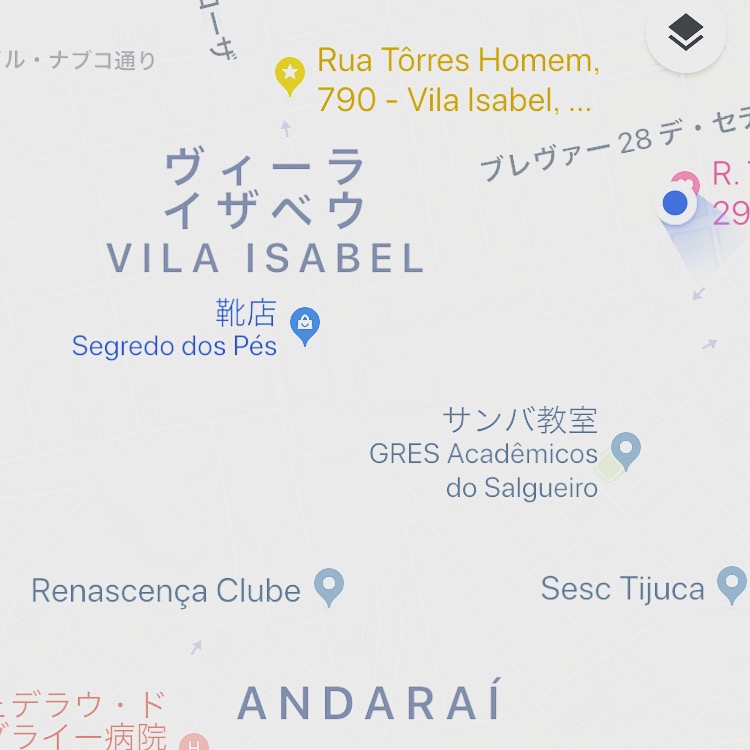This screenshot has width=750, height=750.
Task: Tap the blue current location dot
Action: (x=676, y=204)
